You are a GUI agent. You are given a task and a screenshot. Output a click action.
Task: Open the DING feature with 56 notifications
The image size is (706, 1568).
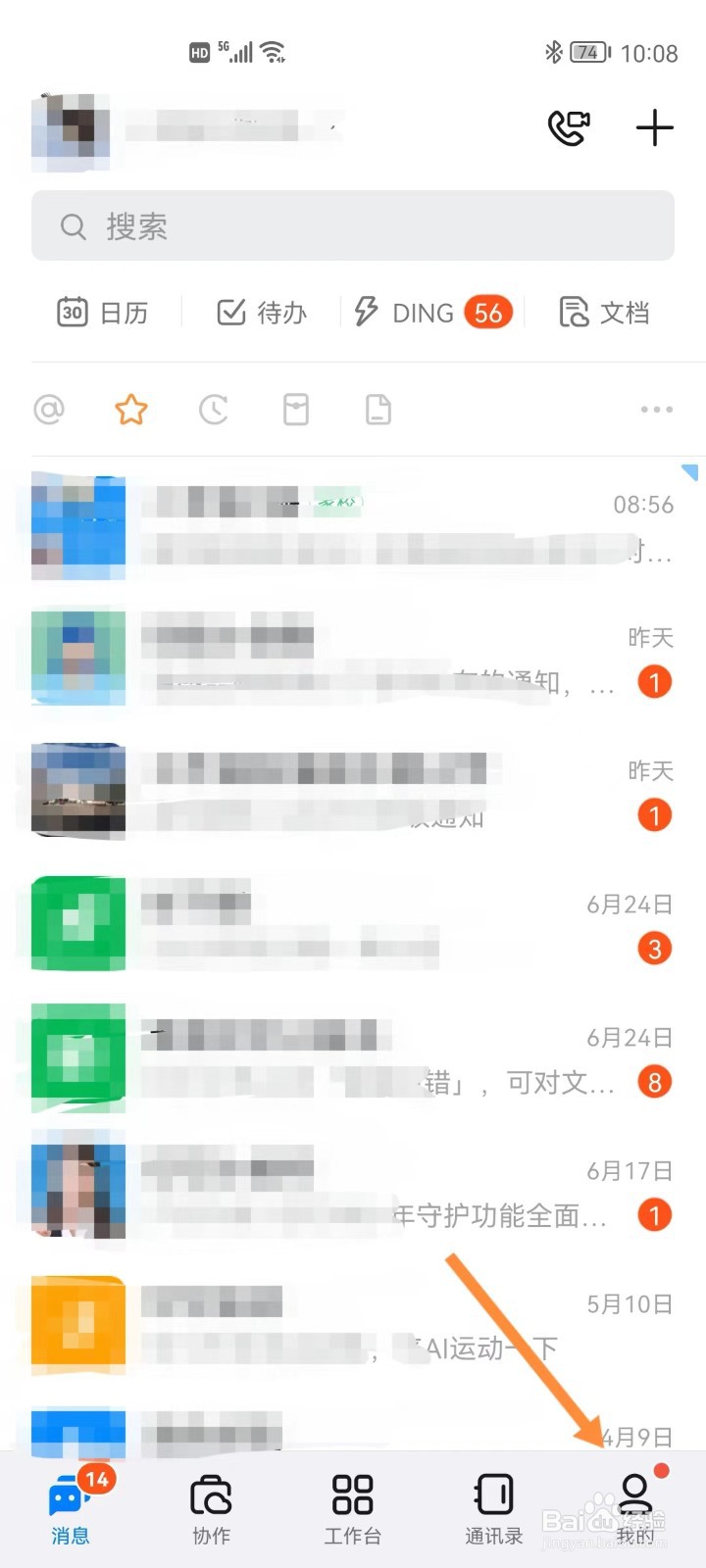(x=422, y=312)
